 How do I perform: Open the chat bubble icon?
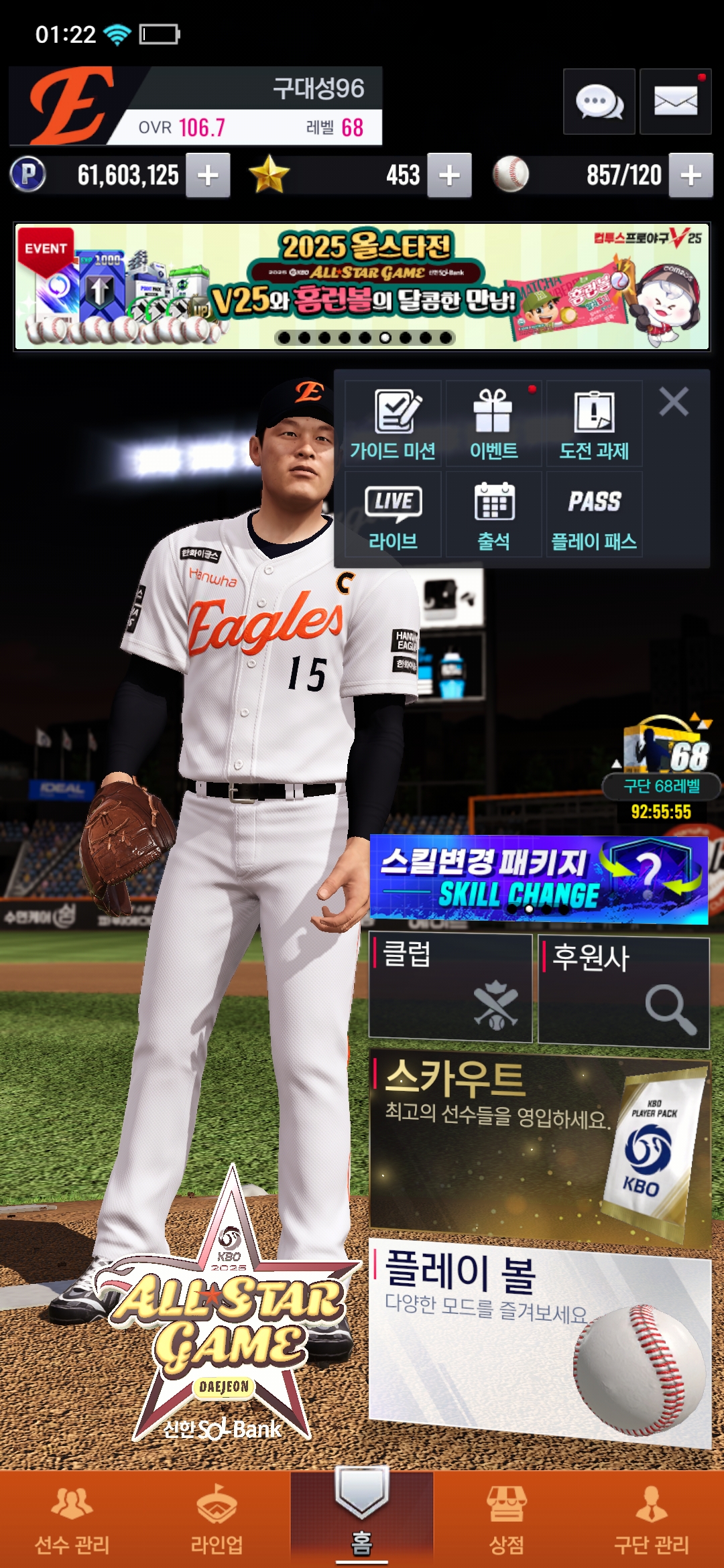click(599, 102)
